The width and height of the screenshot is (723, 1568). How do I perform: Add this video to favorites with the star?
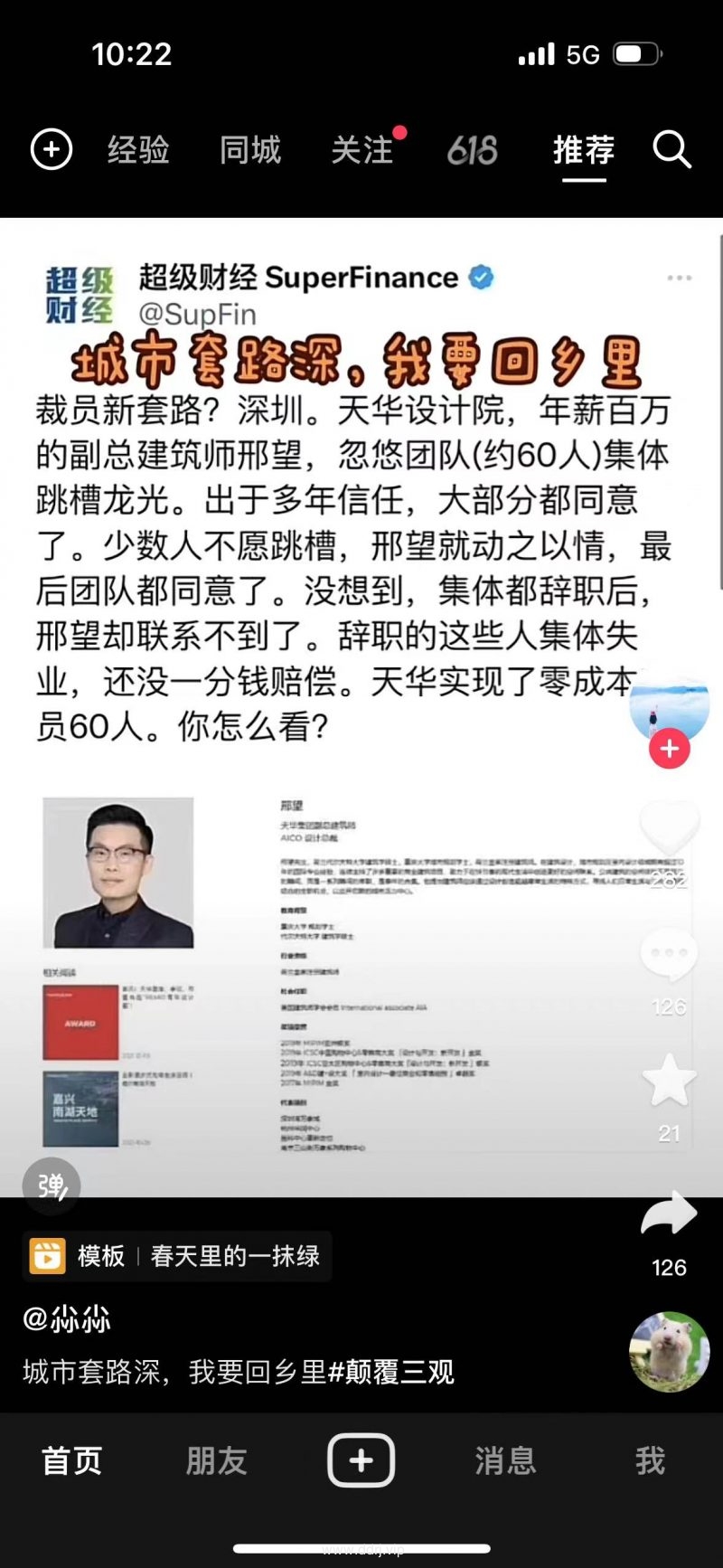pos(669,1081)
